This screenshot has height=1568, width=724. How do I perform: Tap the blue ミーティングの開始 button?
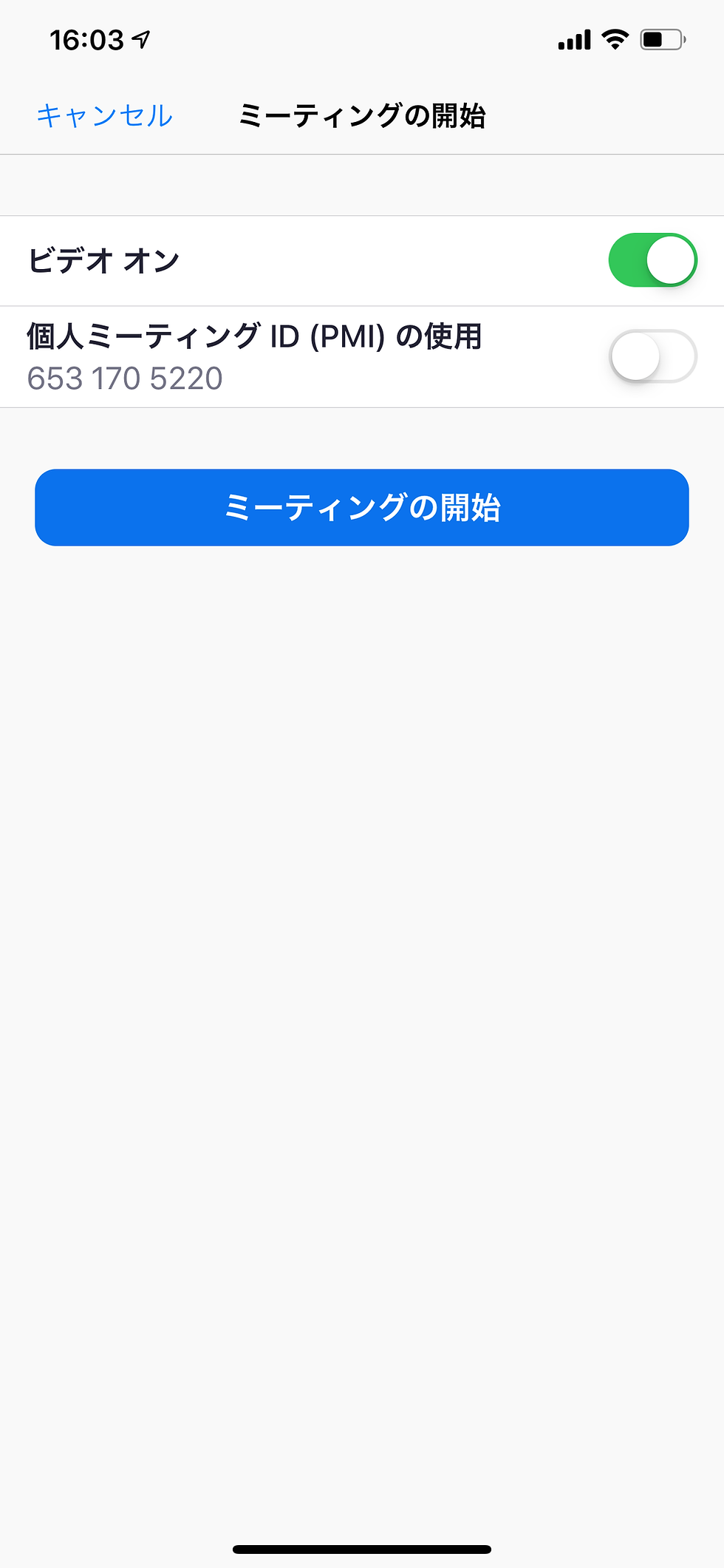pyautogui.click(x=362, y=508)
